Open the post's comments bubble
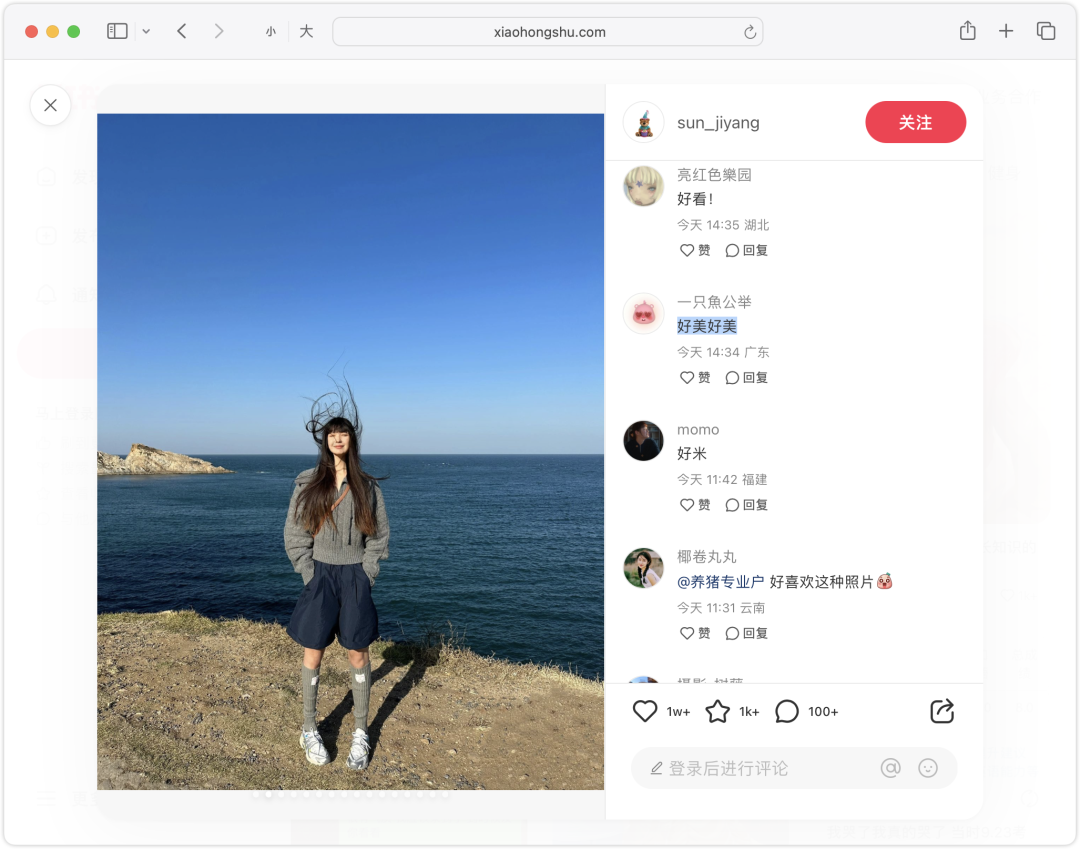 coord(788,711)
